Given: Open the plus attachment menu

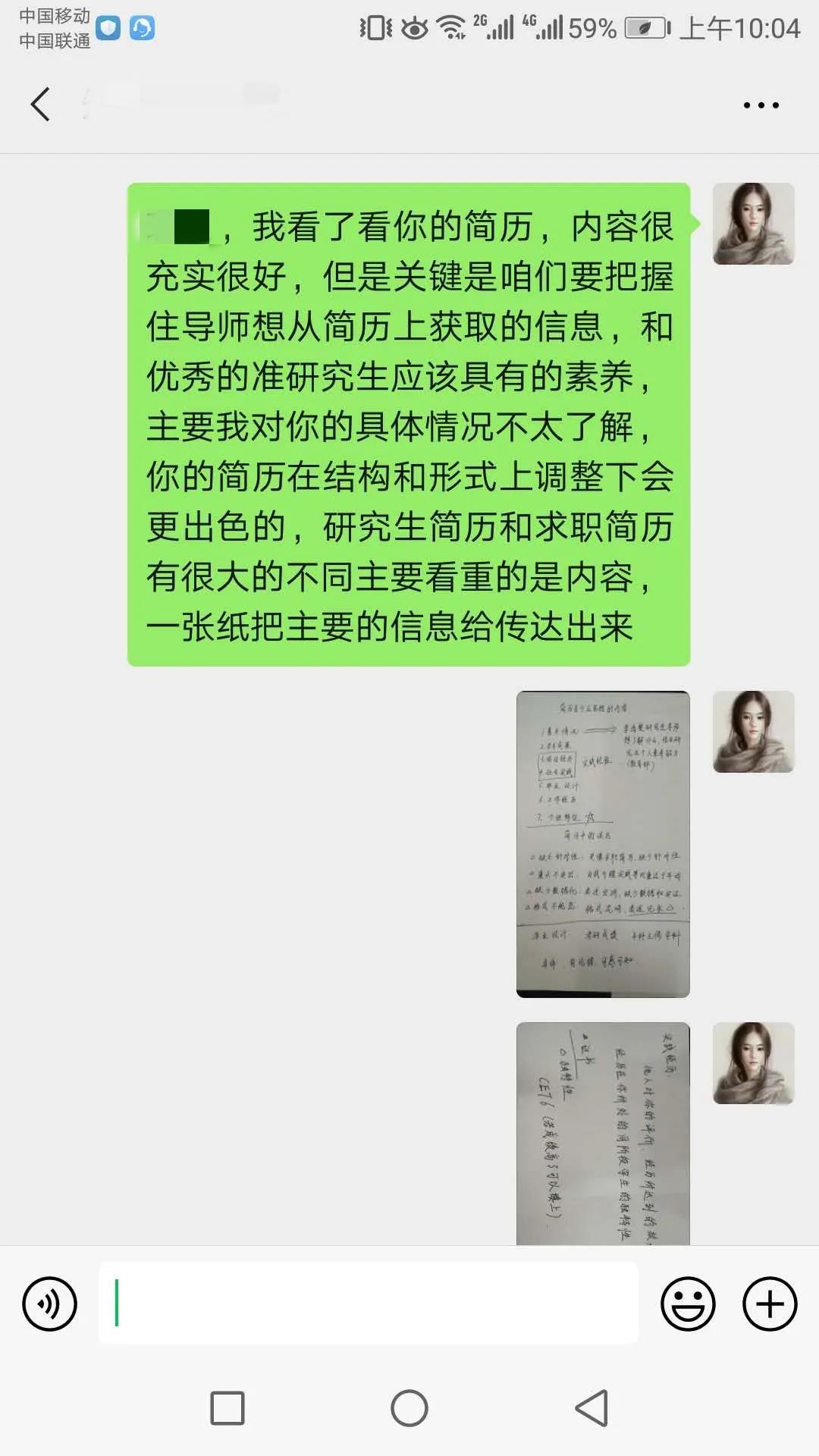Looking at the screenshot, I should (769, 1304).
